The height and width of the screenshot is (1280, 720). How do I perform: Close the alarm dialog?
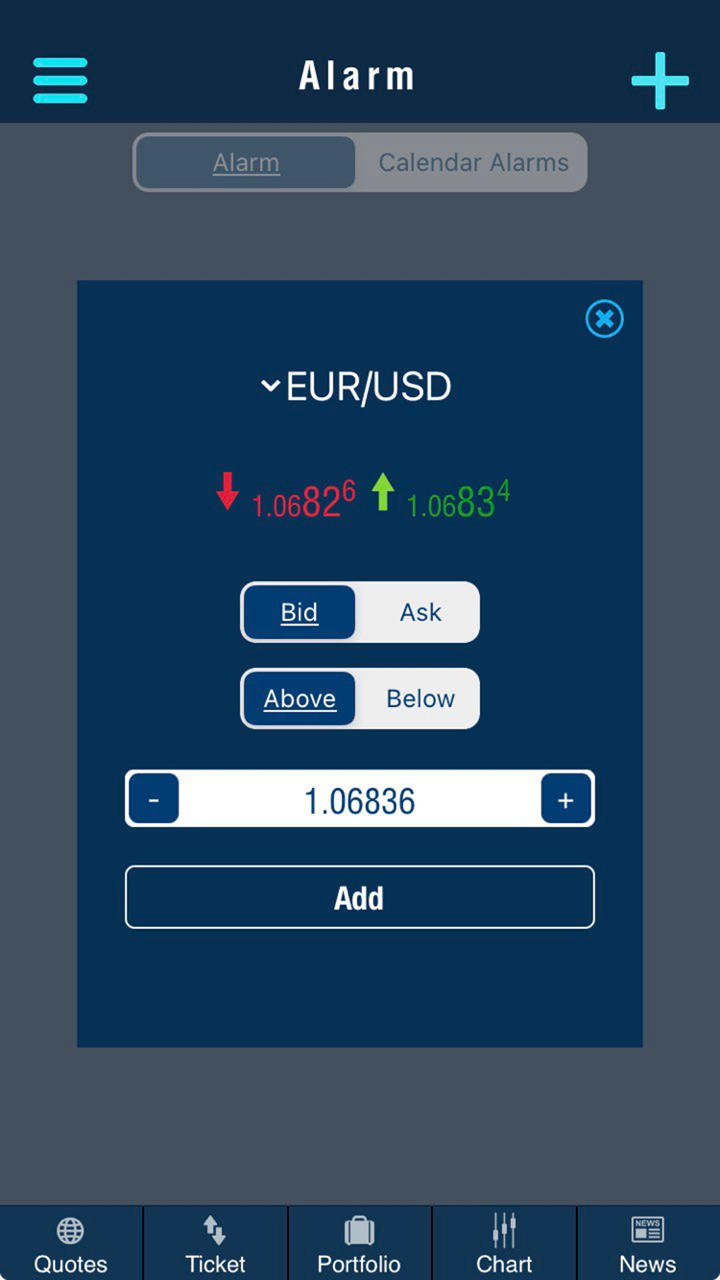[x=604, y=319]
